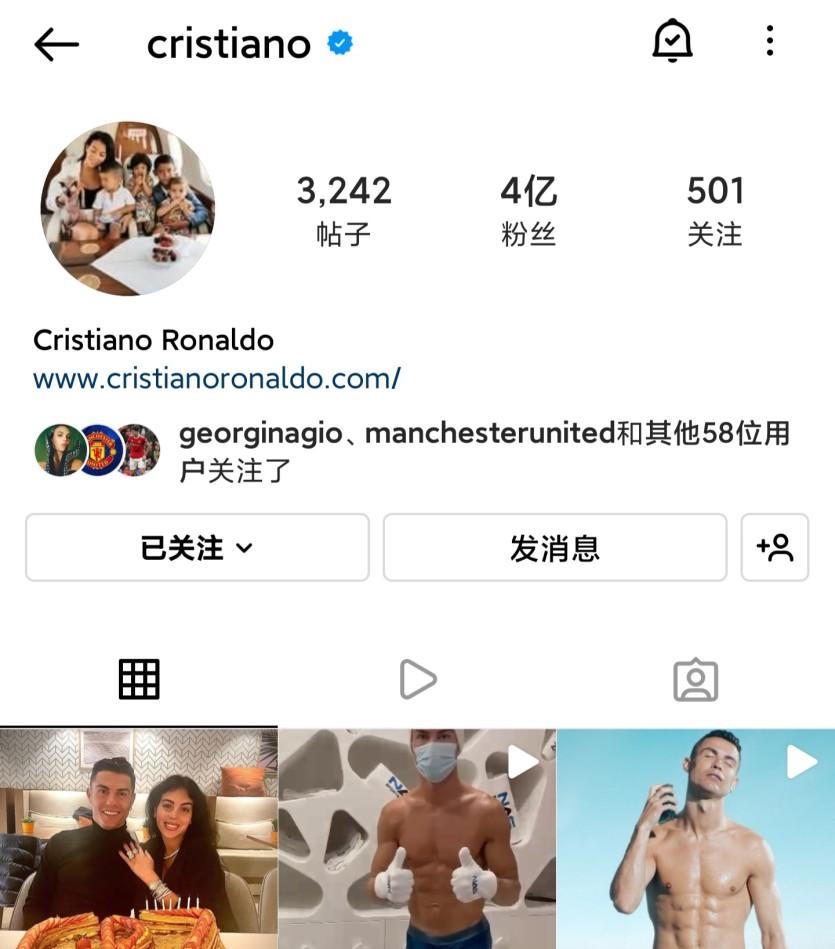Open the notification bell settings
This screenshot has height=949, width=835.
672,42
